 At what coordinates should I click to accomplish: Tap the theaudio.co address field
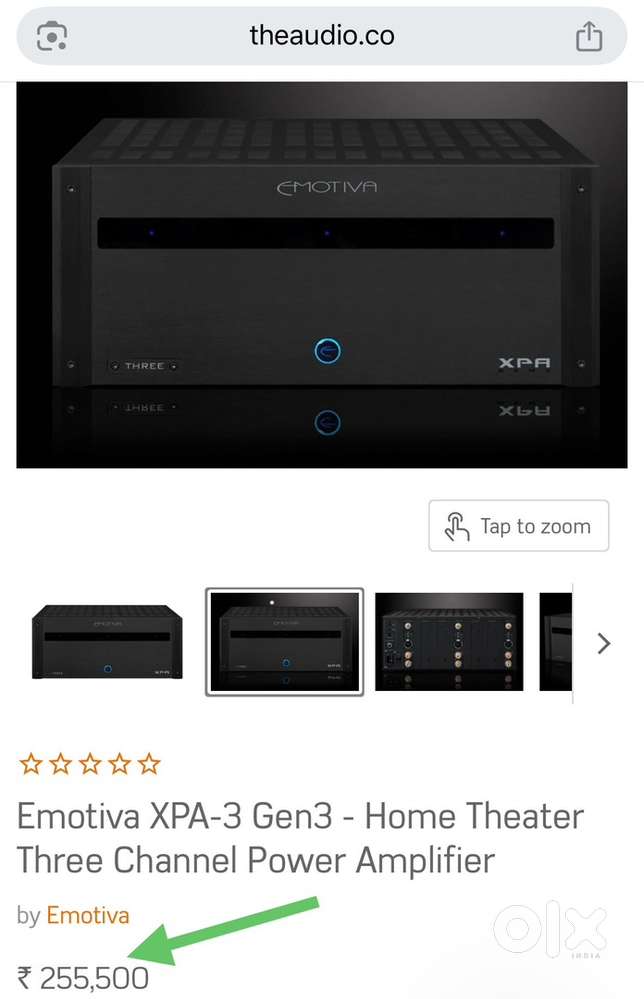click(322, 37)
